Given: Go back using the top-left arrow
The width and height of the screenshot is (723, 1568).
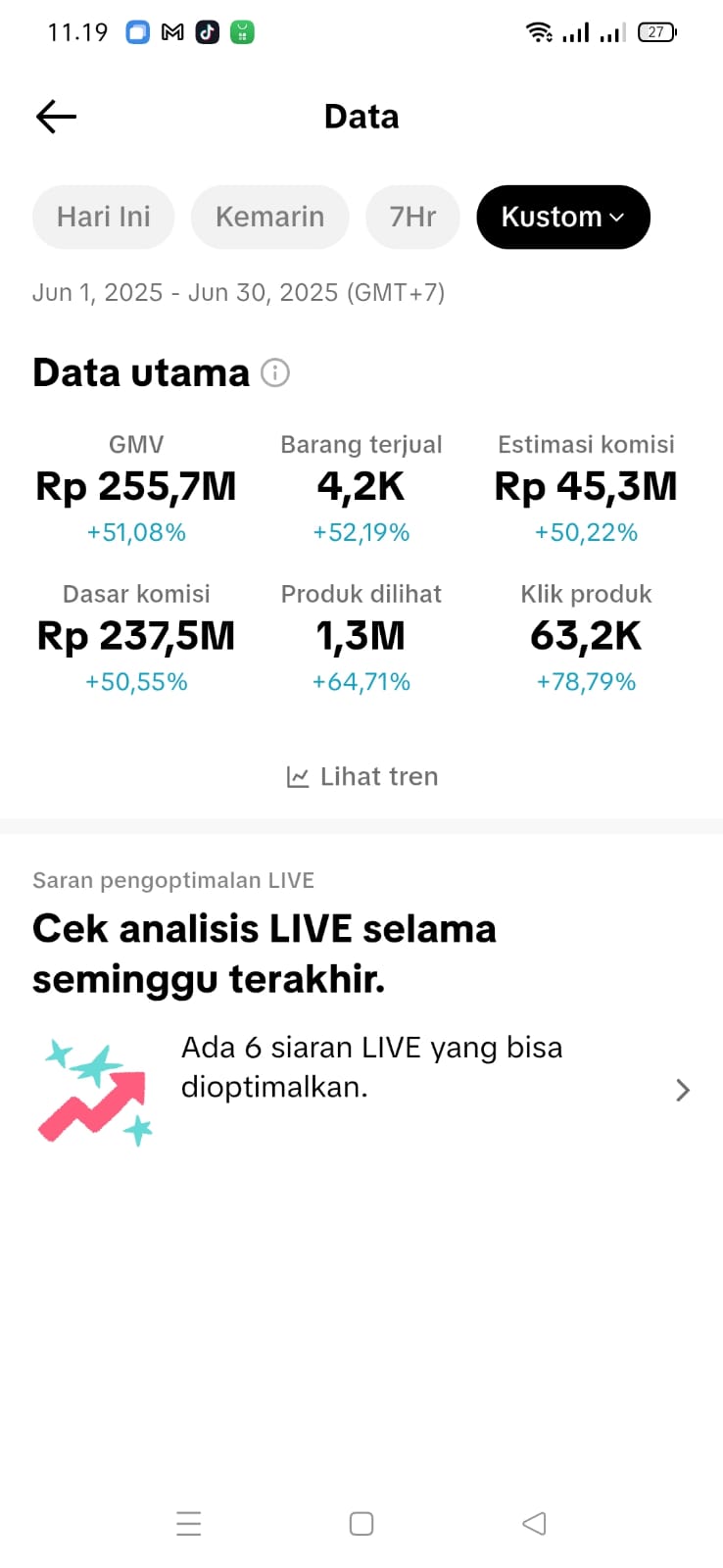Looking at the screenshot, I should tap(56, 117).
